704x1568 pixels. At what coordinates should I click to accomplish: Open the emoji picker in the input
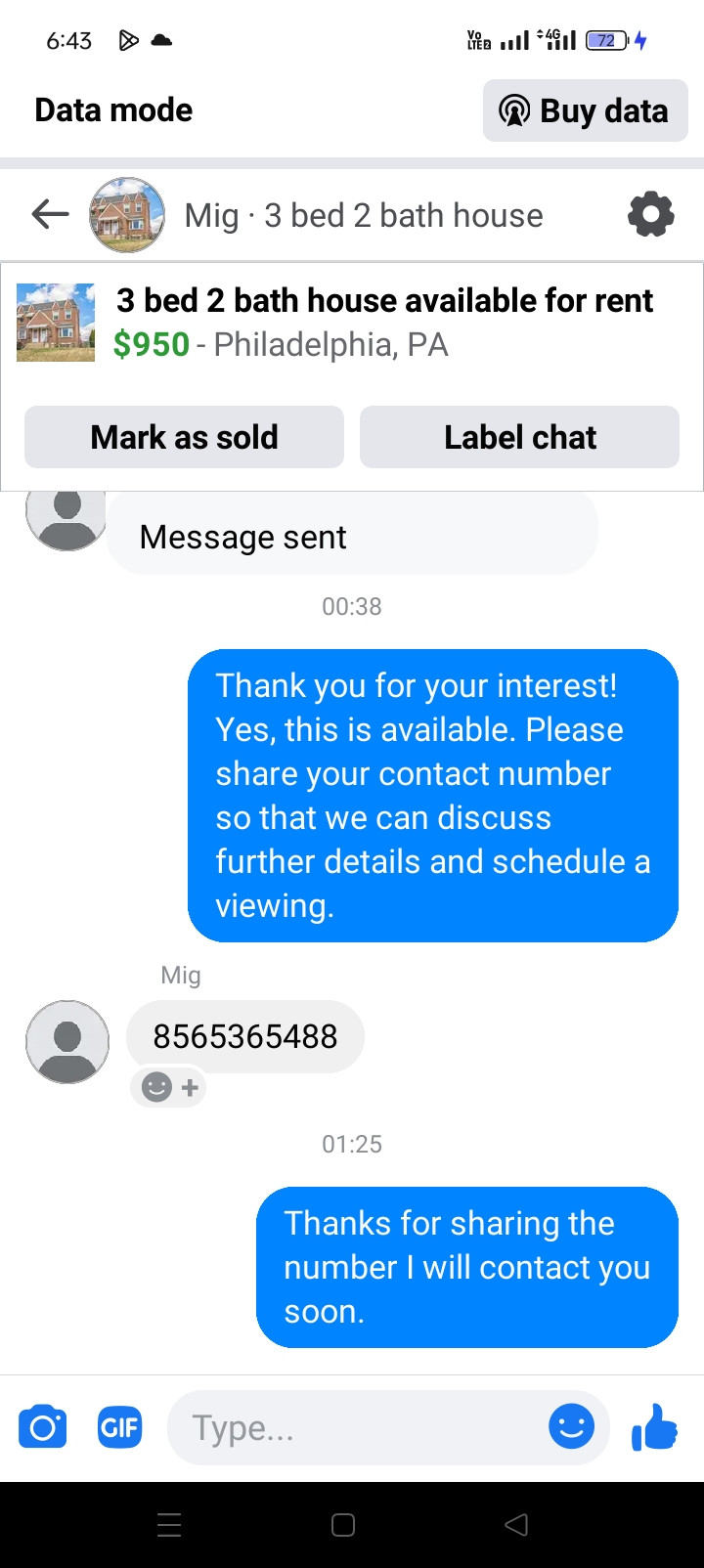pyautogui.click(x=571, y=1427)
